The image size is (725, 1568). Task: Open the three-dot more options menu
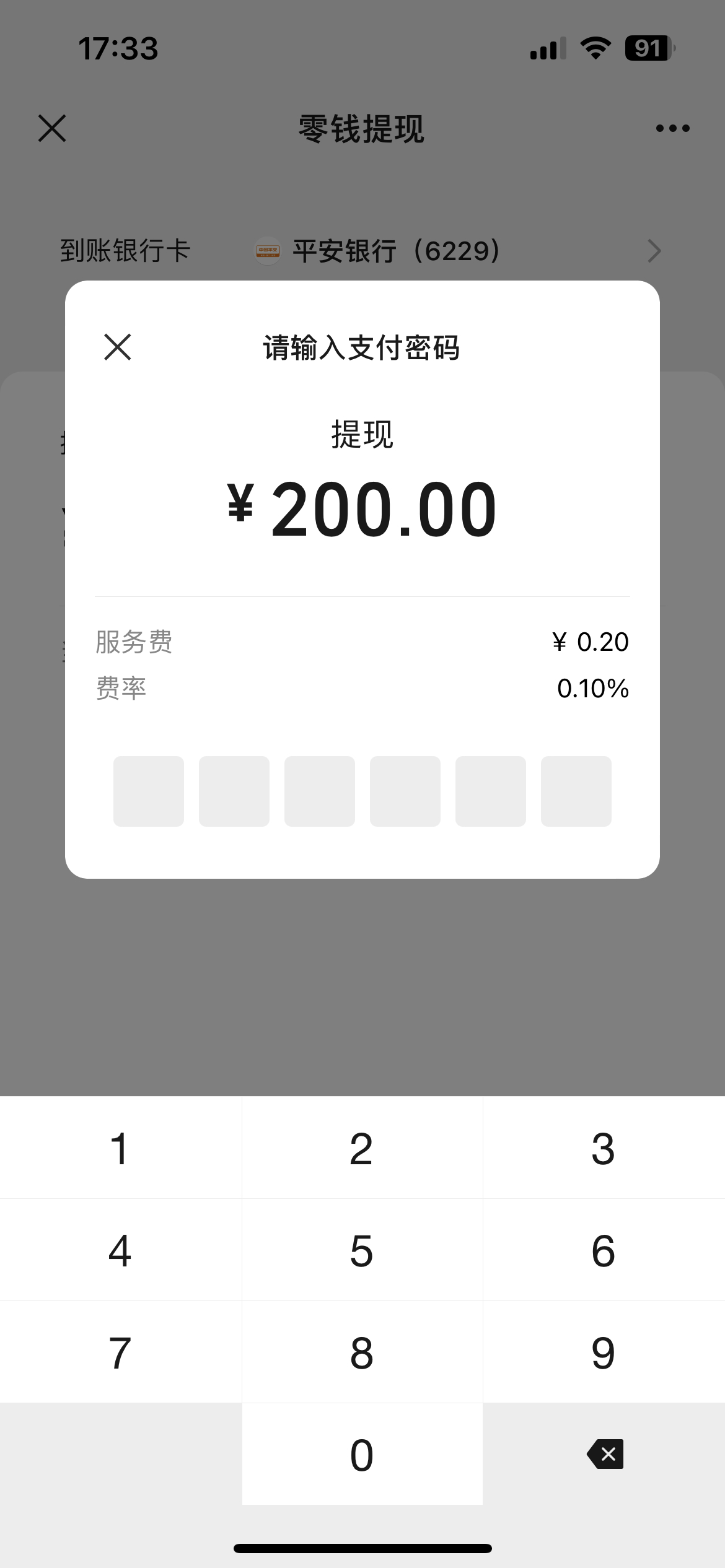(672, 128)
